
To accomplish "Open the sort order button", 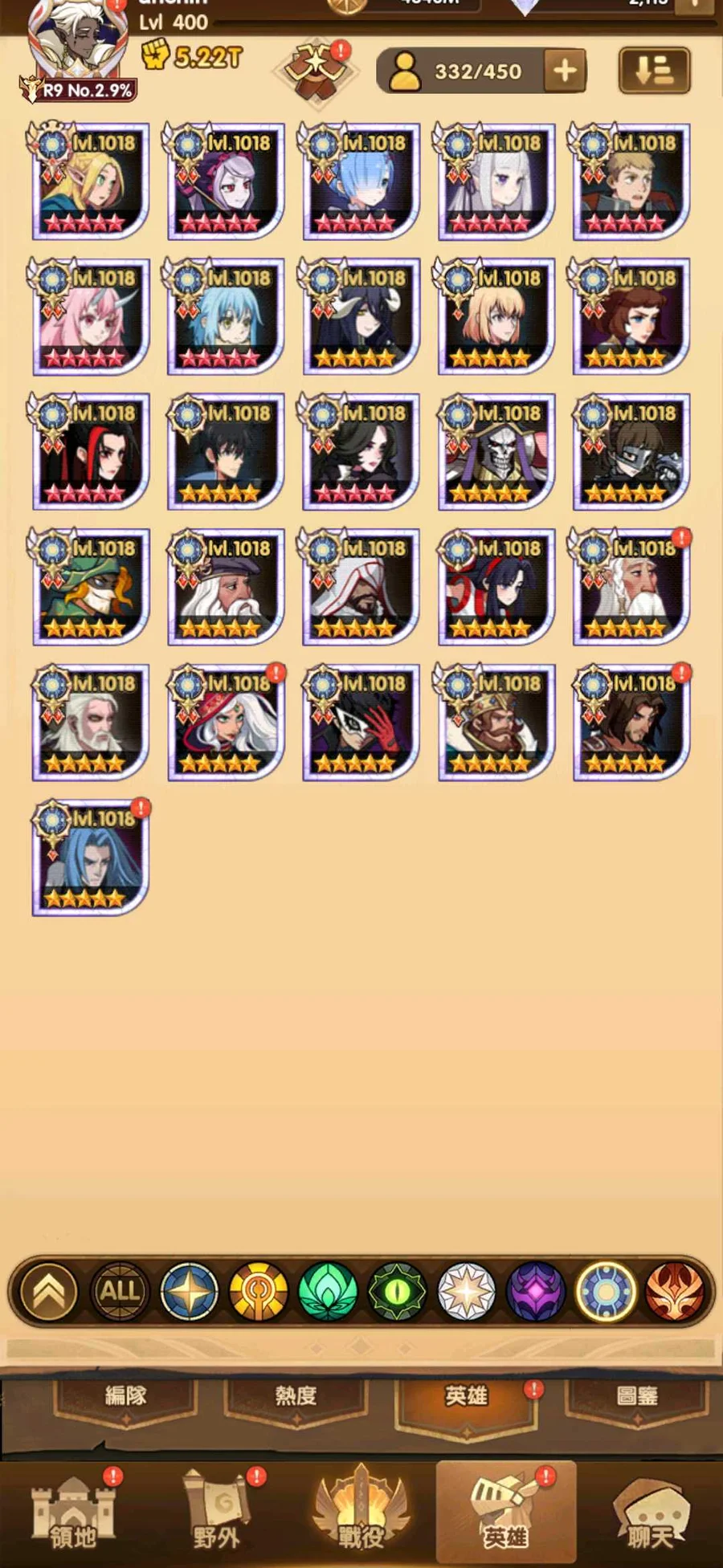I will click(654, 71).
